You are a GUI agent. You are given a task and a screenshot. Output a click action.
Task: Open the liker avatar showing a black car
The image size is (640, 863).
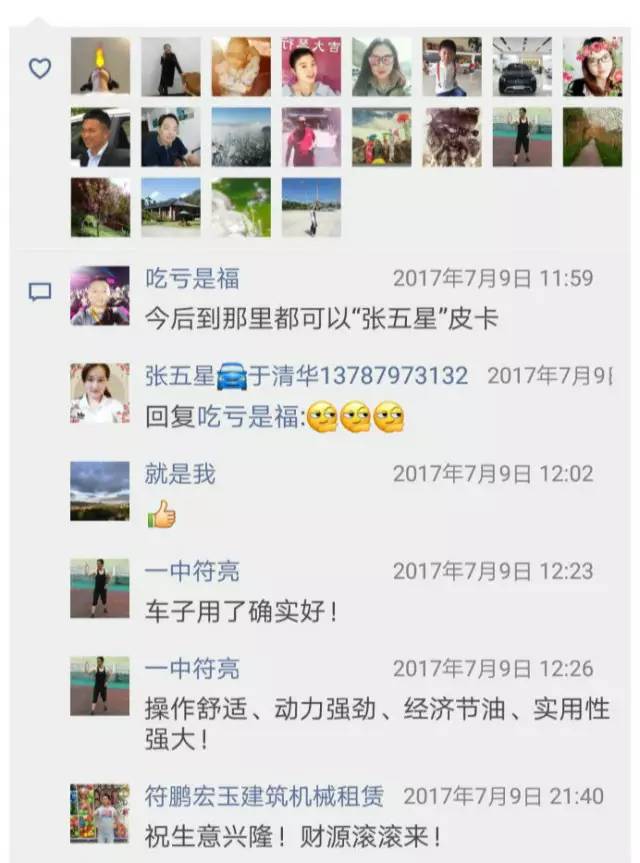pyautogui.click(x=522, y=67)
